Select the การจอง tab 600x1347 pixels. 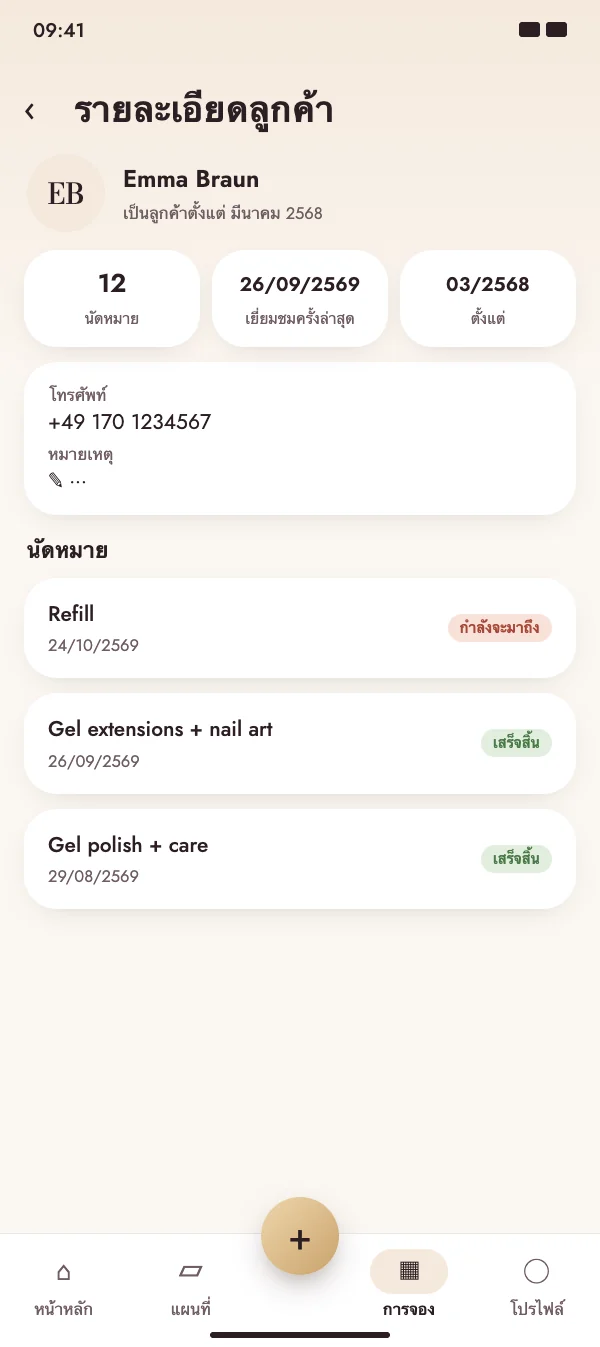409,1288
